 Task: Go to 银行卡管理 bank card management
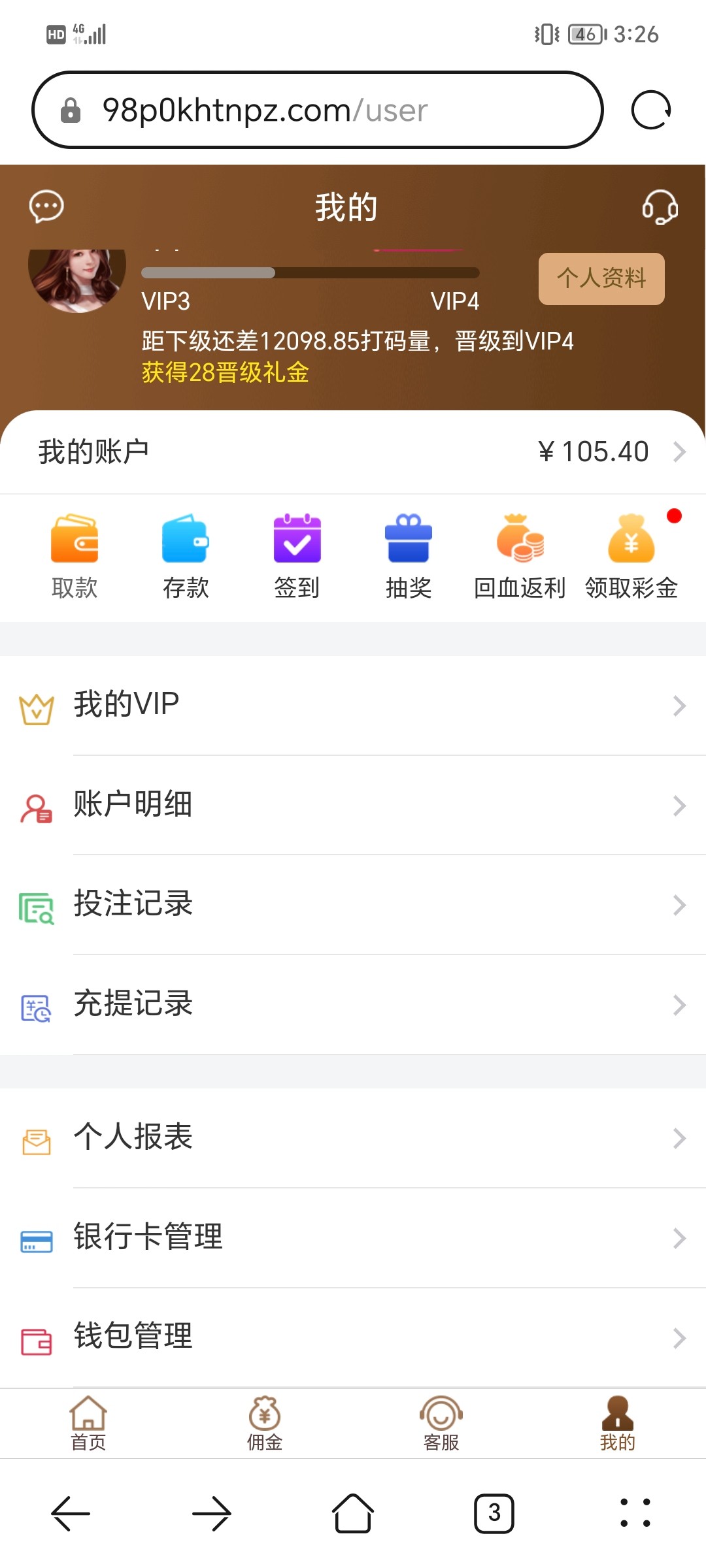click(x=353, y=1238)
